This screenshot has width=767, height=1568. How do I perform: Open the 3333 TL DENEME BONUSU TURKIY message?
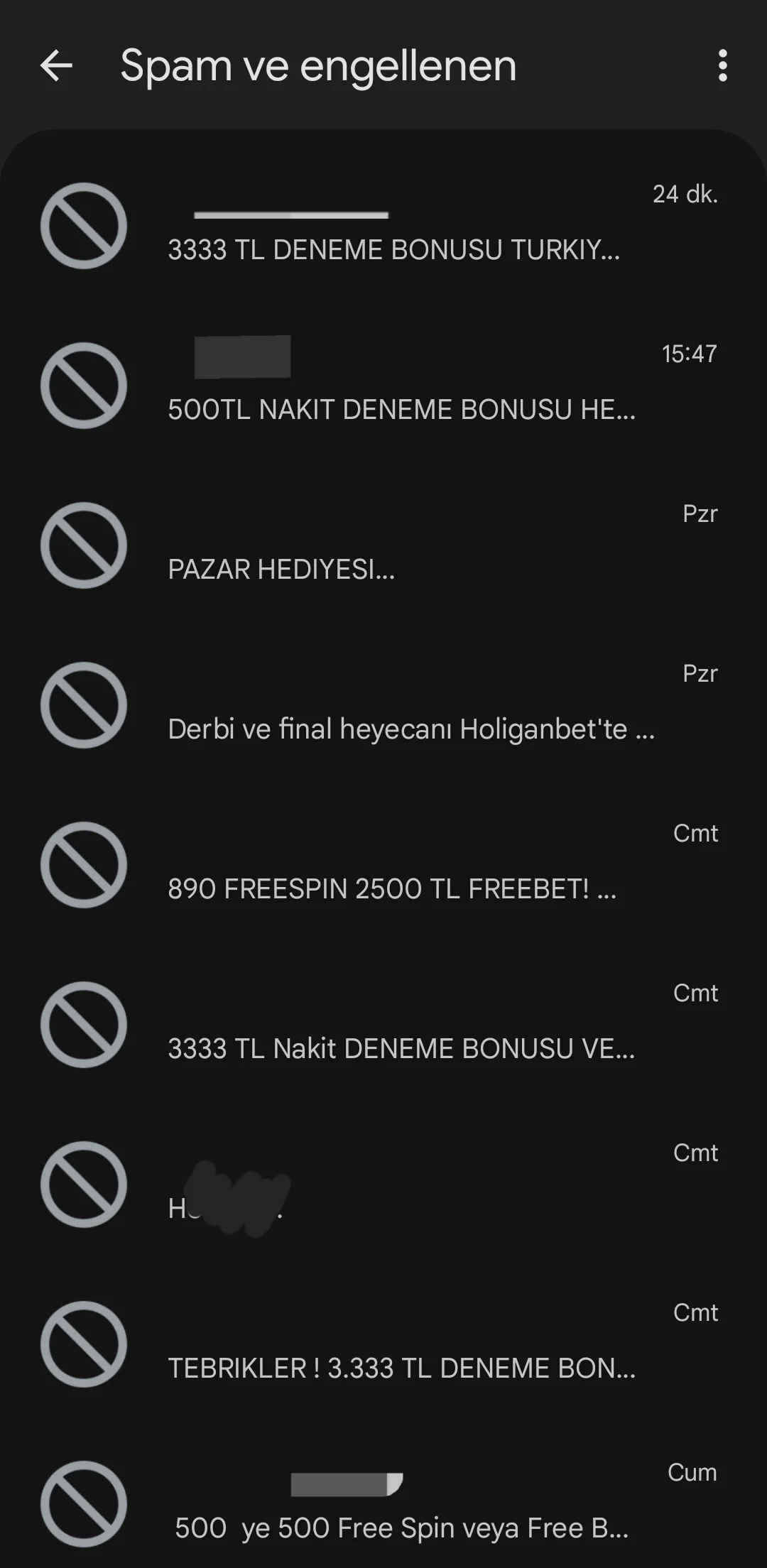[393, 249]
